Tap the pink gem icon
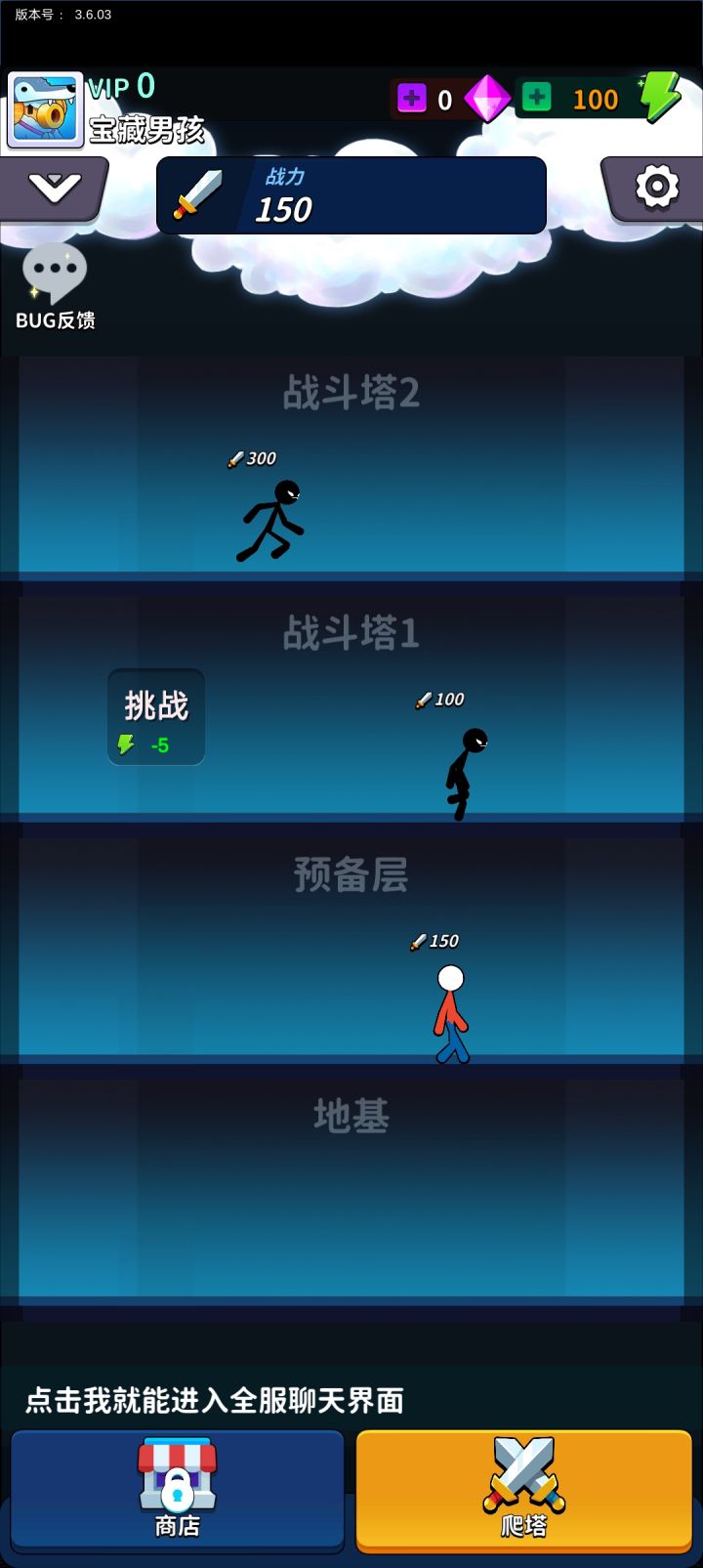Image resolution: width=703 pixels, height=1568 pixels. (489, 98)
